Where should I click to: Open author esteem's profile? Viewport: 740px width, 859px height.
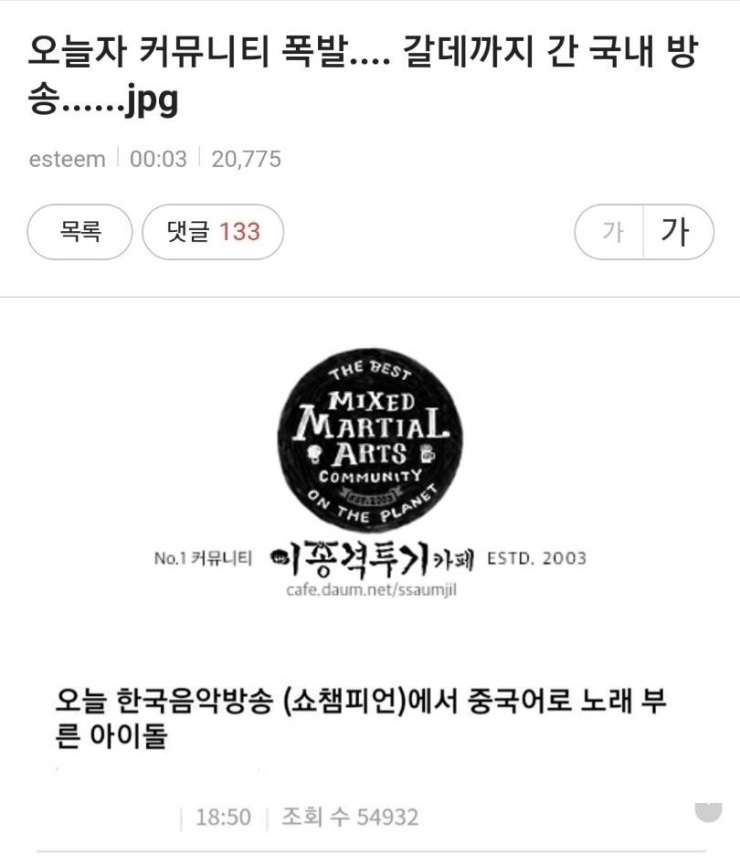66,159
